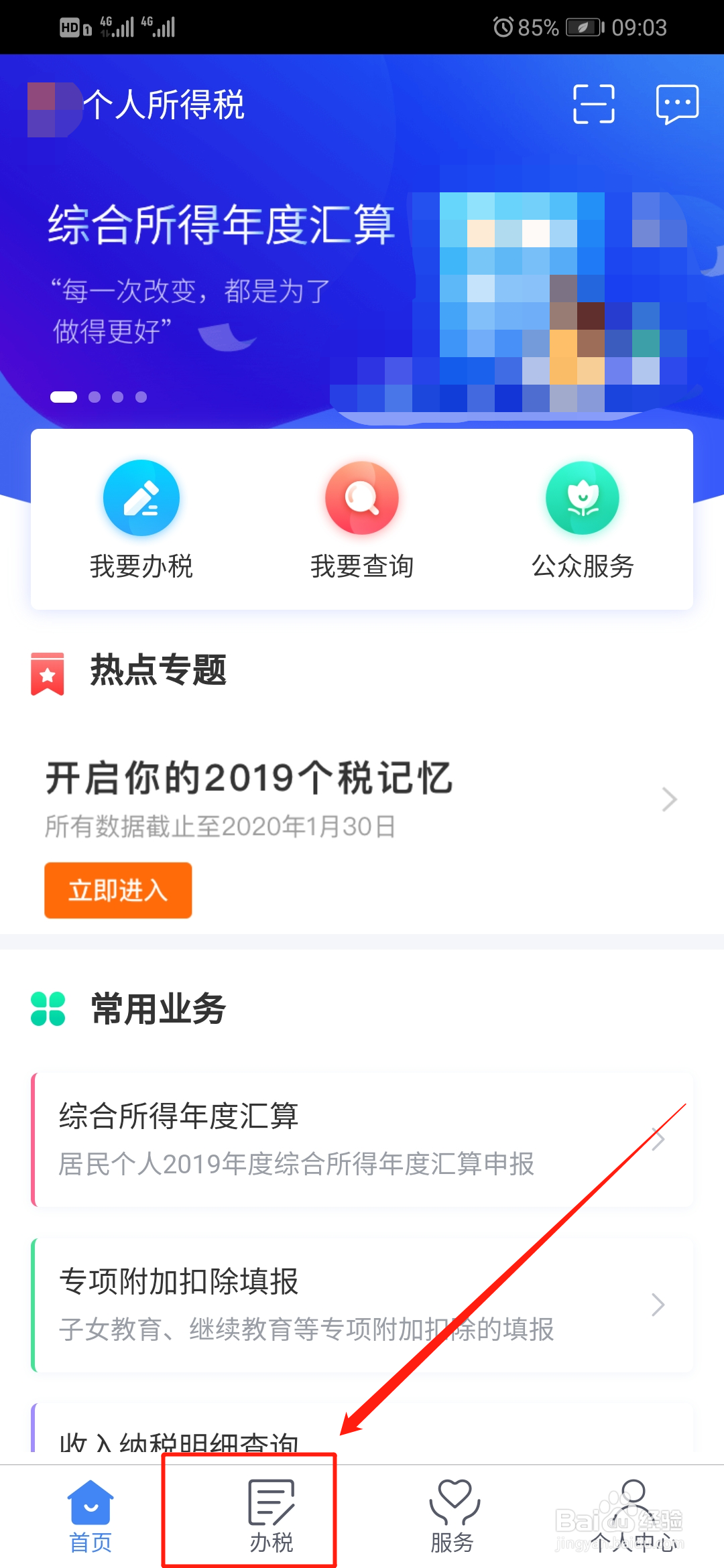Open the messages icon
724x1568 pixels.
click(x=677, y=105)
